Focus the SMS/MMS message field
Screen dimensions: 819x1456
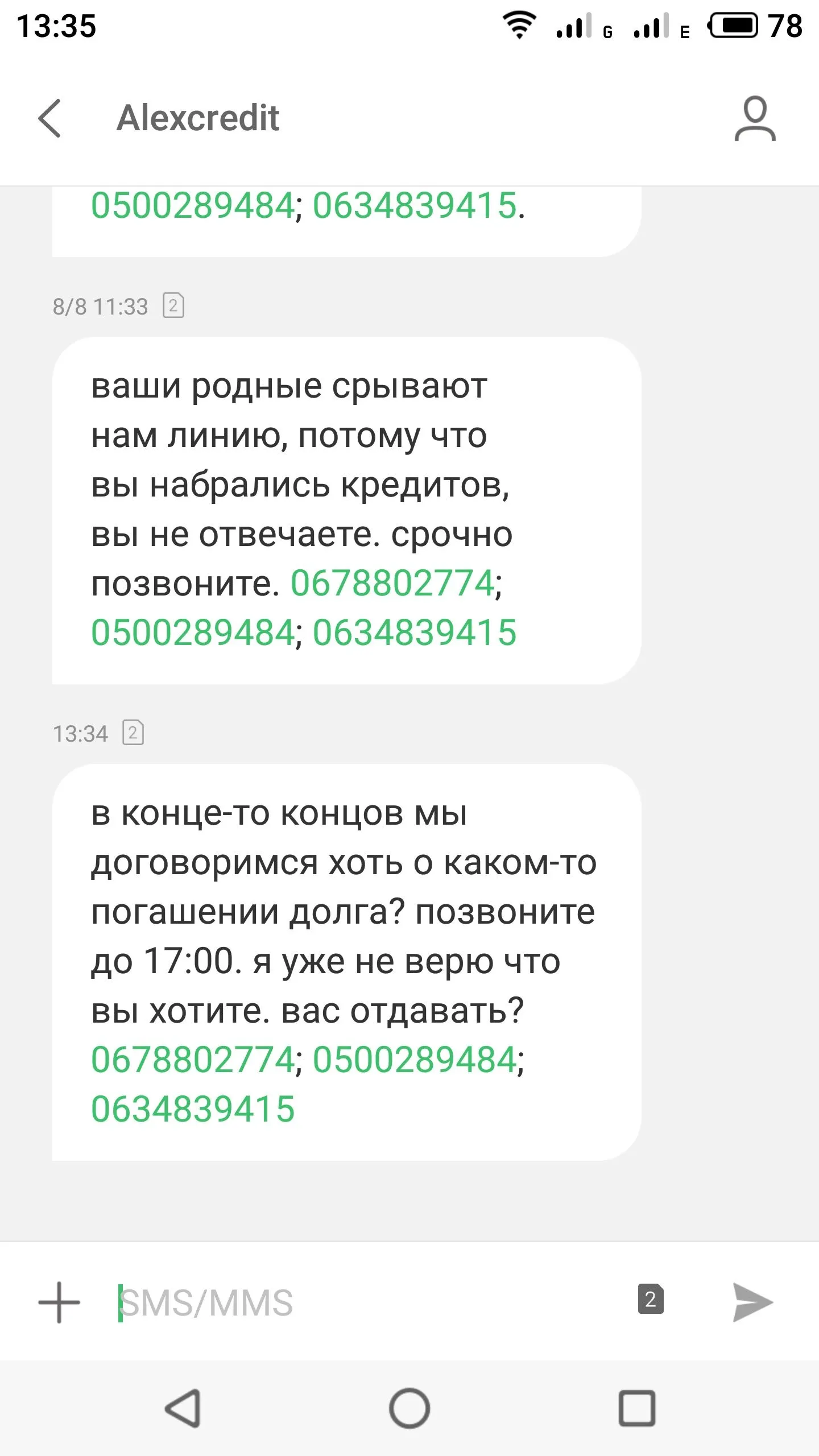[x=364, y=1302]
